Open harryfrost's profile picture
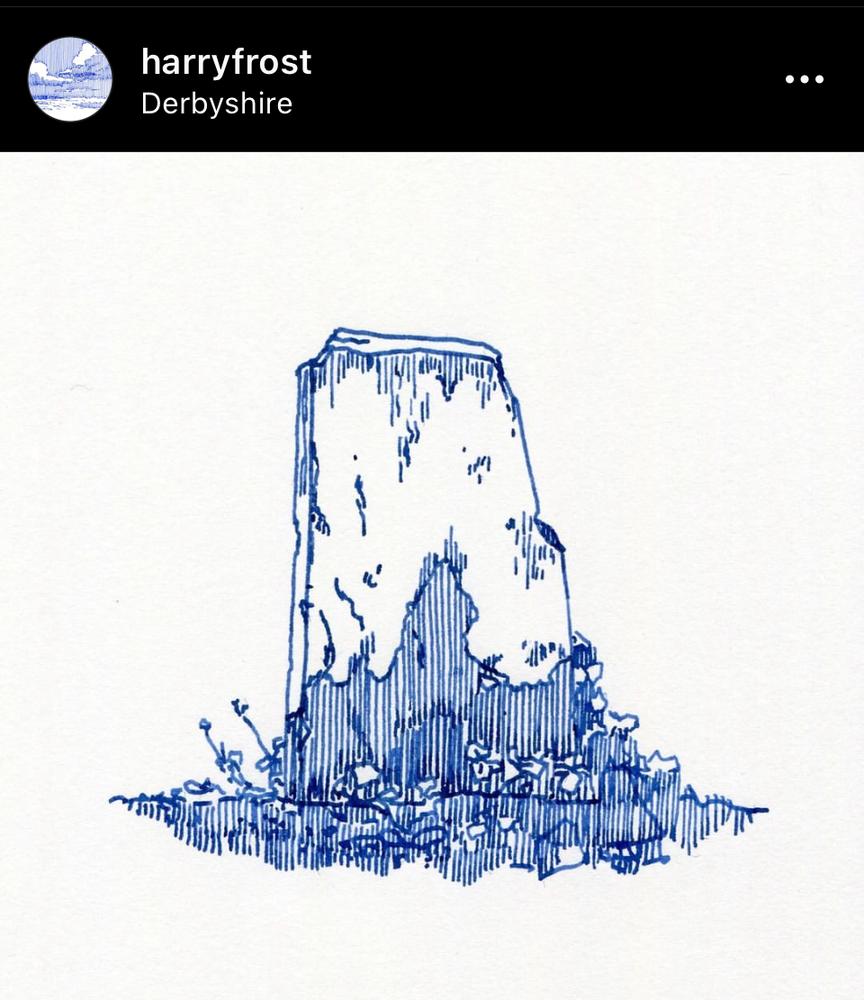 click(70, 79)
